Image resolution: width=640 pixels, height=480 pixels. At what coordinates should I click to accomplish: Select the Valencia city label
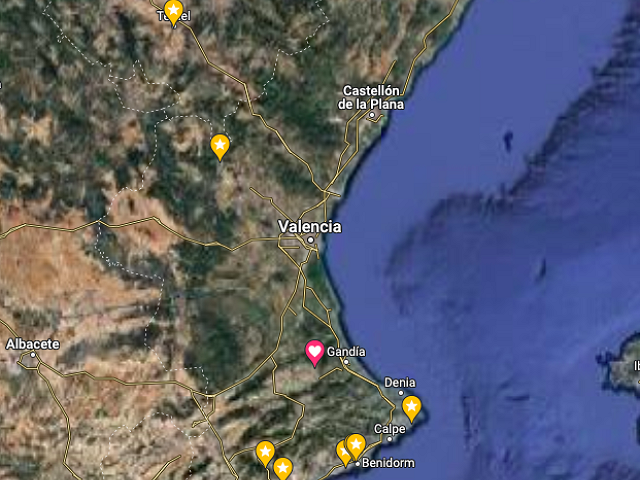[309, 227]
